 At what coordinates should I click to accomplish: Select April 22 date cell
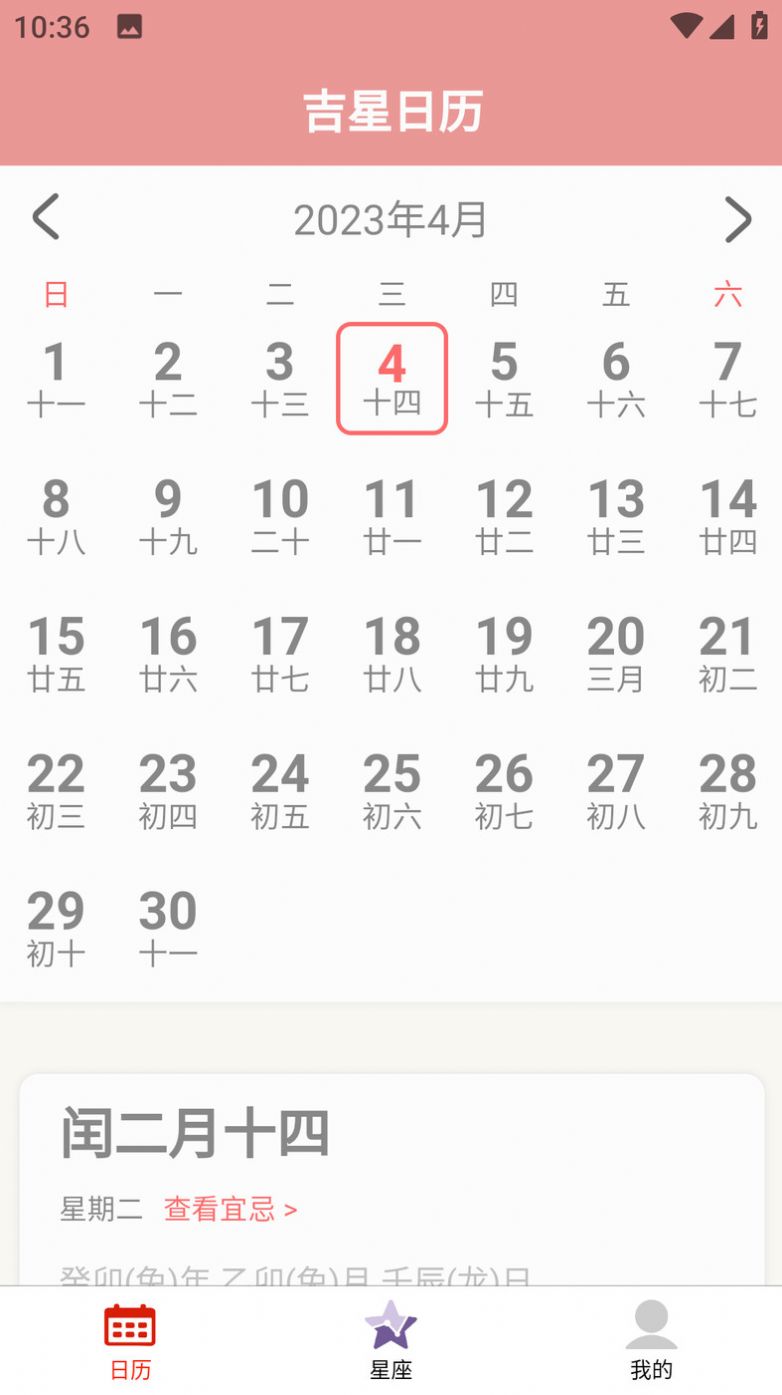pos(56,789)
